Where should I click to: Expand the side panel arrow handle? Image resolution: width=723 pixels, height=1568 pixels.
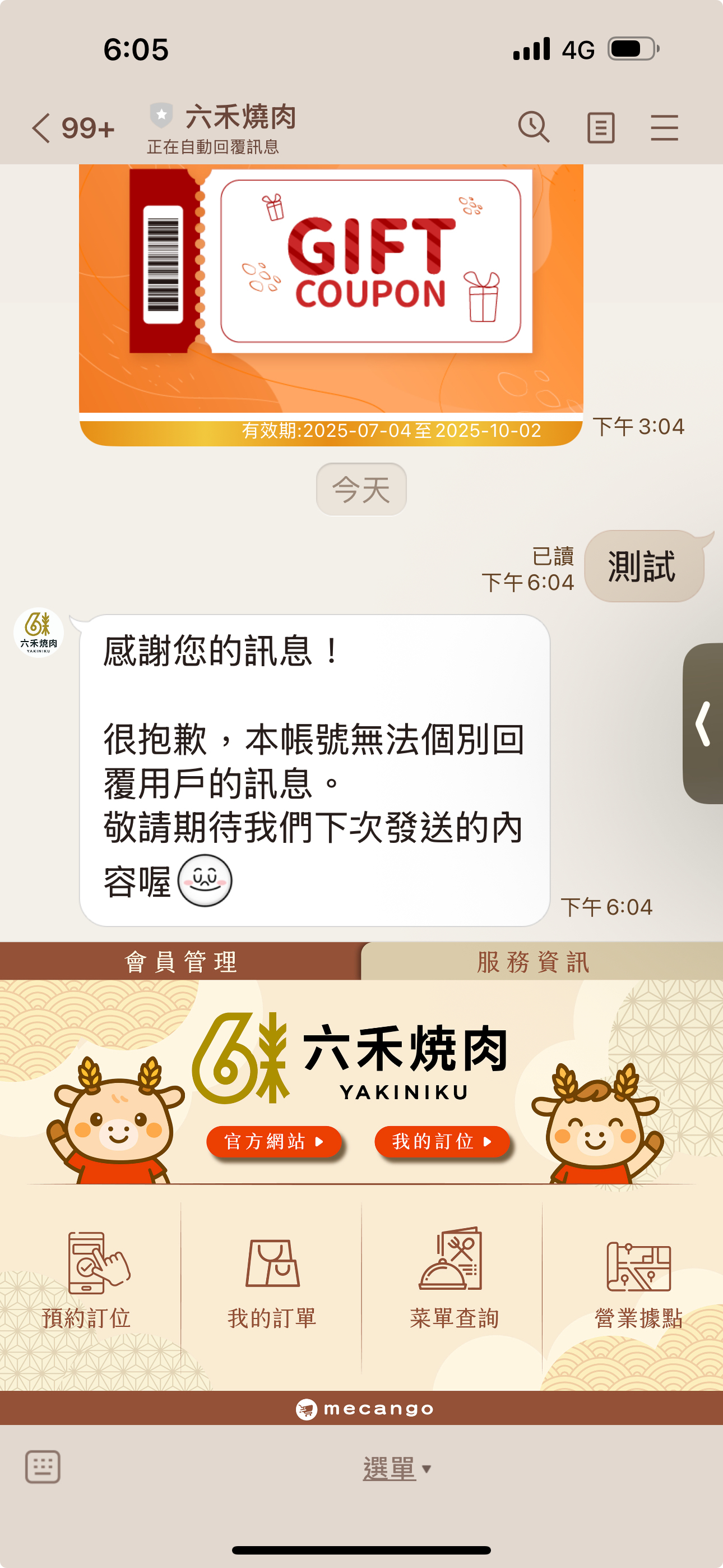[x=703, y=723]
